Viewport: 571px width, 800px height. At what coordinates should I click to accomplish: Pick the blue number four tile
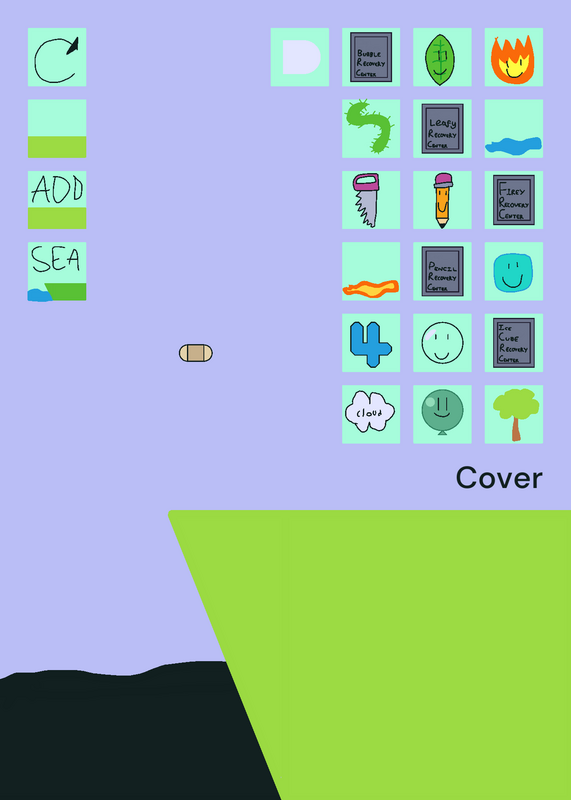(x=371, y=343)
